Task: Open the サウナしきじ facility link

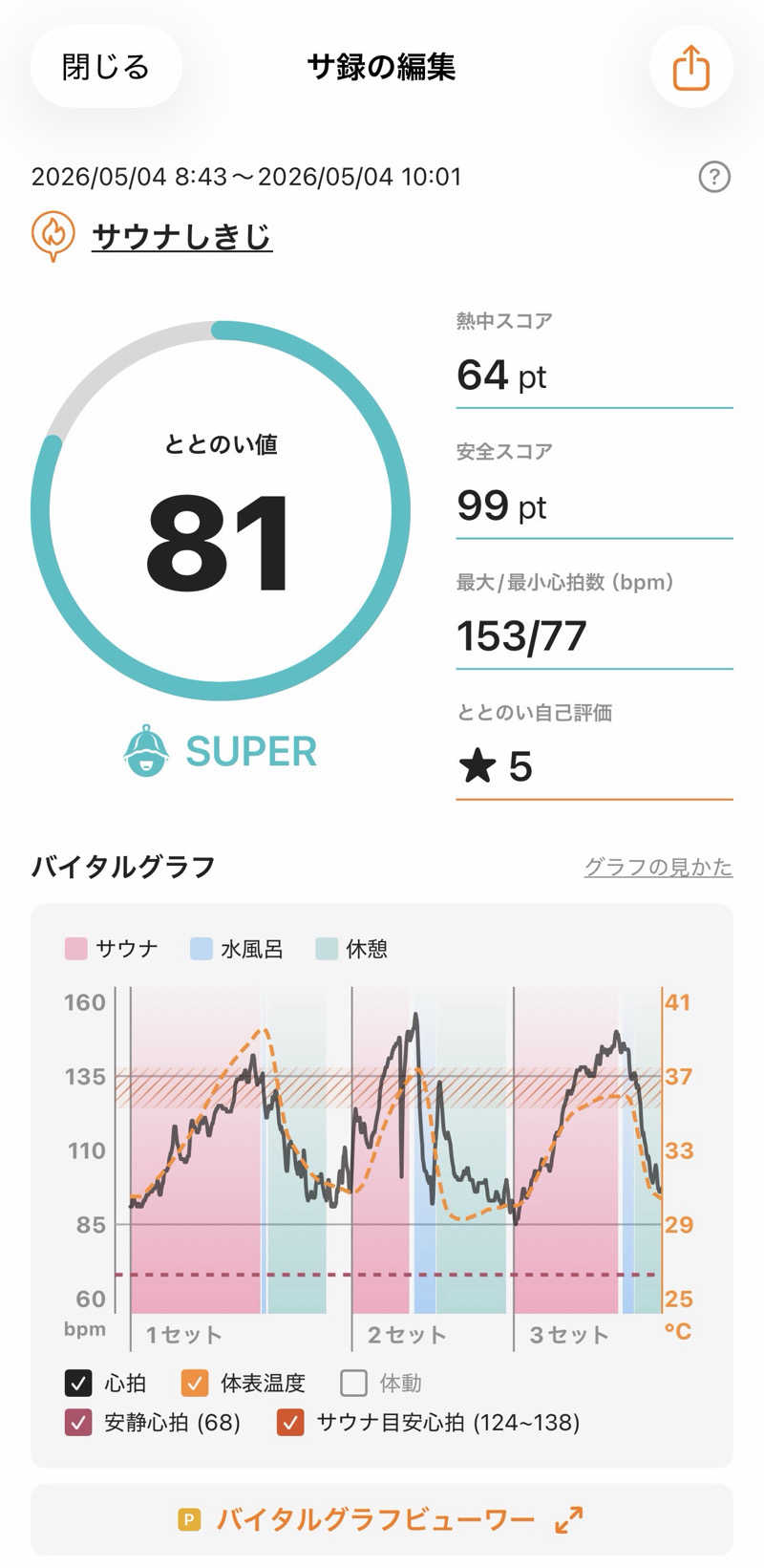Action: click(x=181, y=235)
